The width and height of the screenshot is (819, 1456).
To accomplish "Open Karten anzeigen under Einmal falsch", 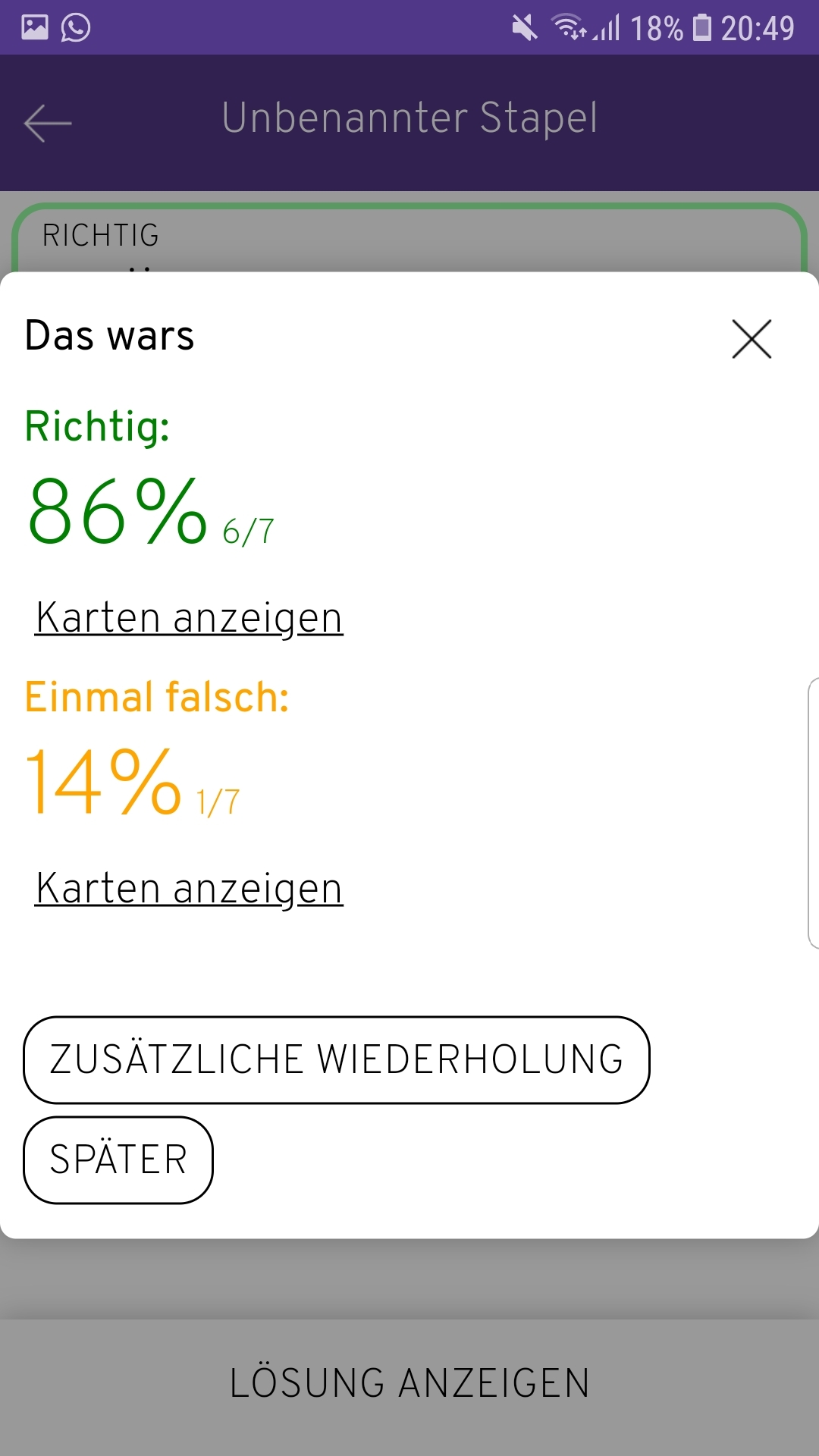I will (x=189, y=888).
